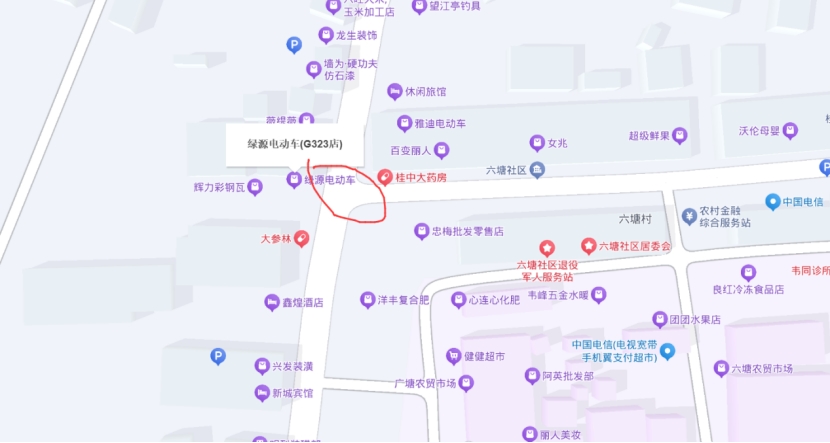Select the 农村金融综合服务站 marker
This screenshot has height=443, width=830.
pyautogui.click(x=689, y=216)
